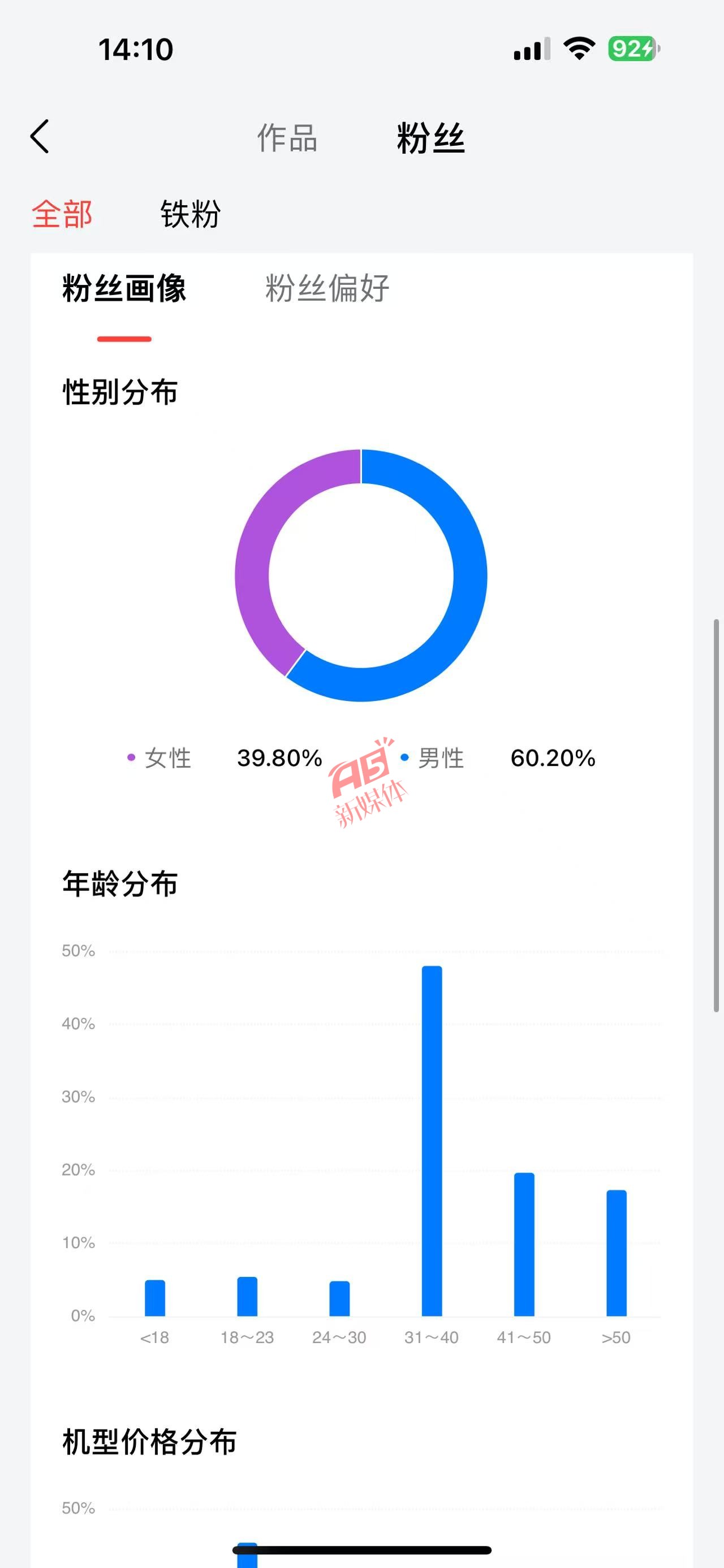Open the 粉丝画像 section tab
724x1568 pixels.
pyautogui.click(x=124, y=288)
